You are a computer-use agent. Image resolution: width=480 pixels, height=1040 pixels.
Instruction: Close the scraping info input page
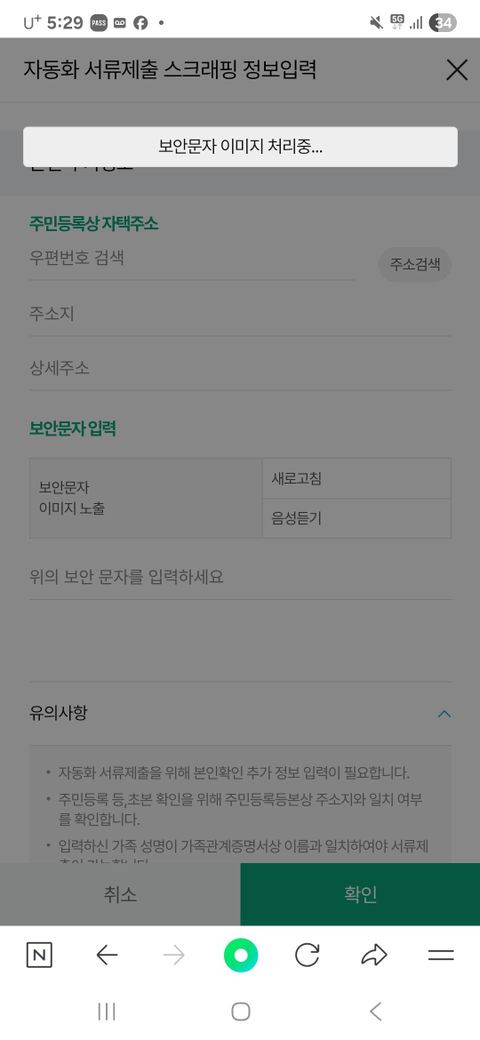457,70
